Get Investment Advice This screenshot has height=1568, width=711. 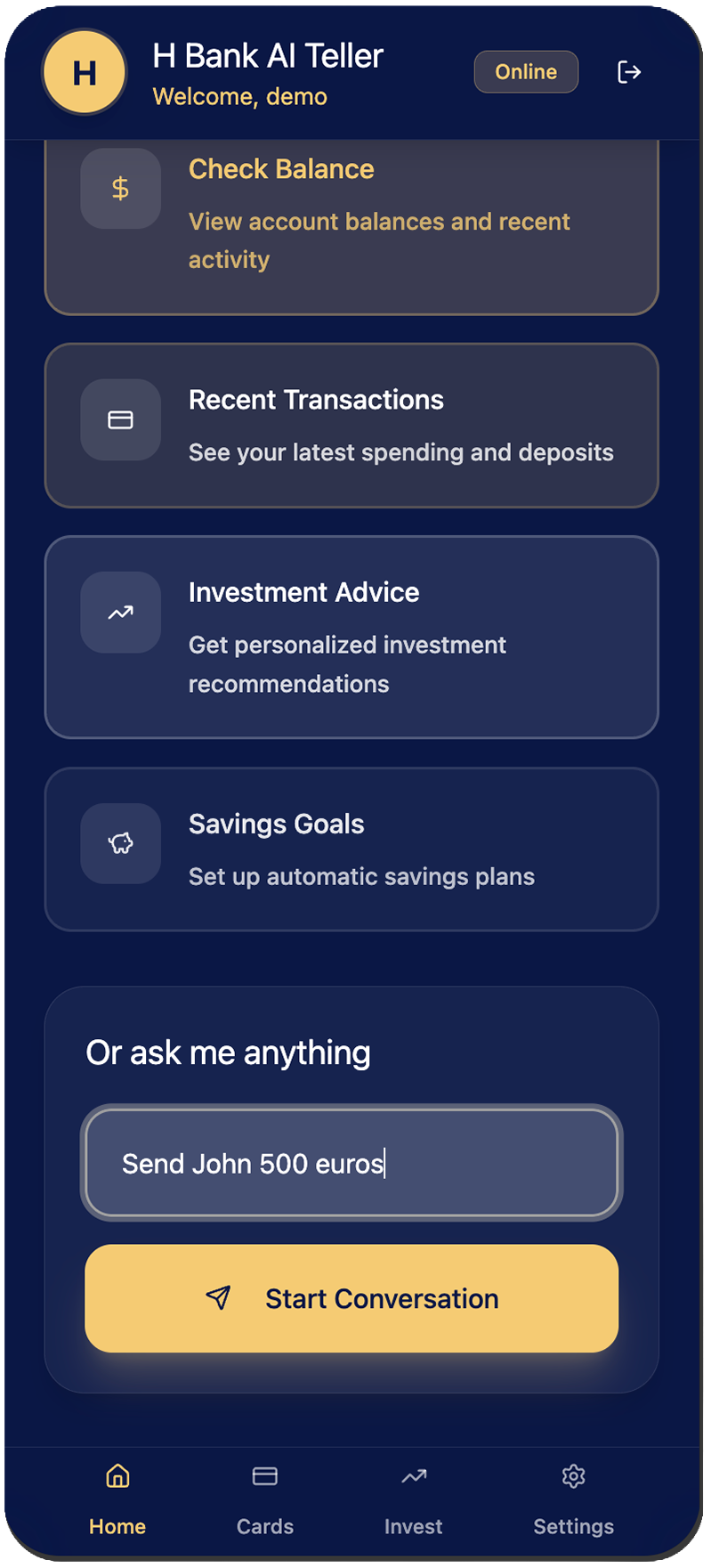[x=351, y=638]
